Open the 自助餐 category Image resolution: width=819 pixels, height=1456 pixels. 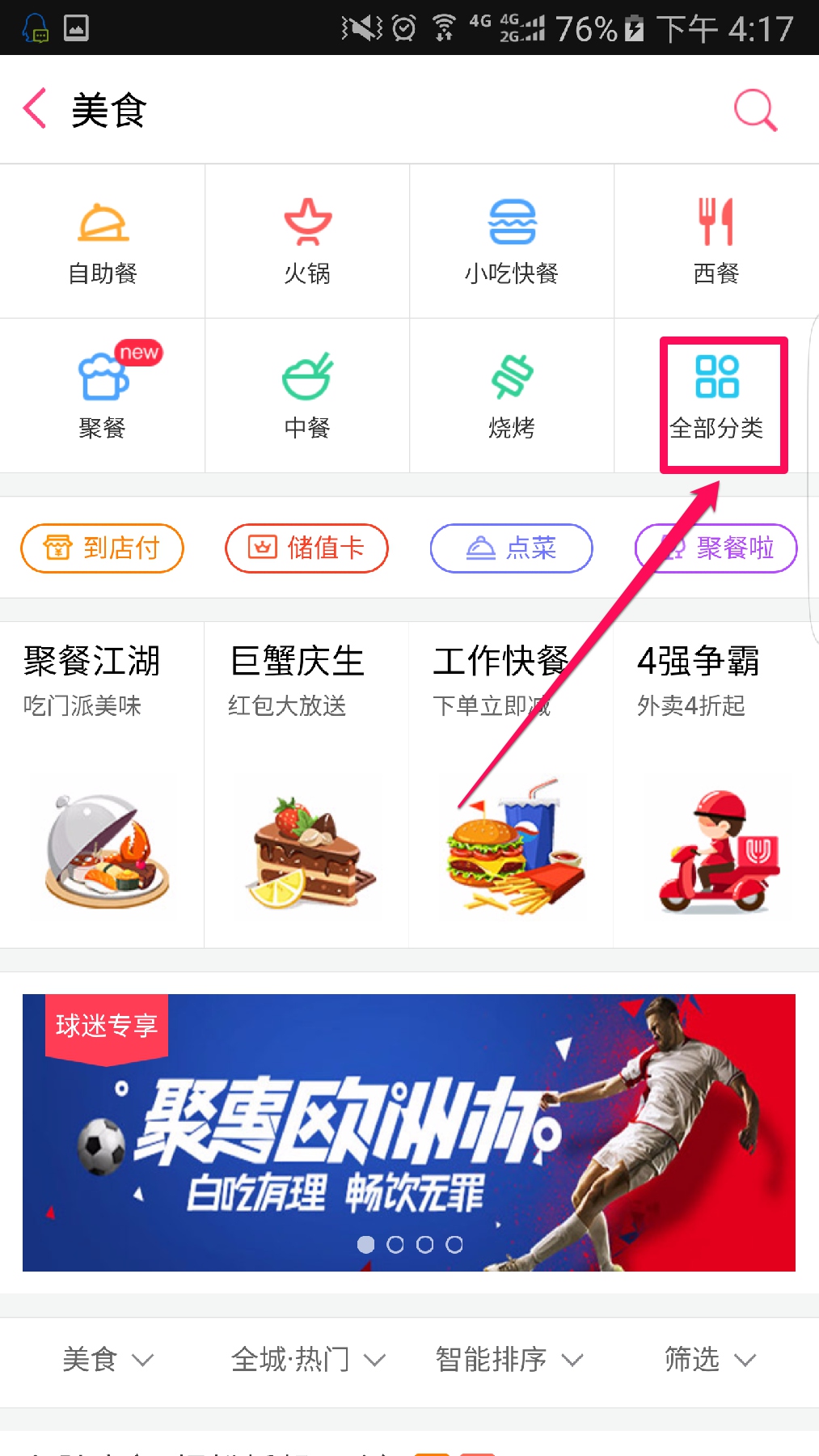coord(103,242)
